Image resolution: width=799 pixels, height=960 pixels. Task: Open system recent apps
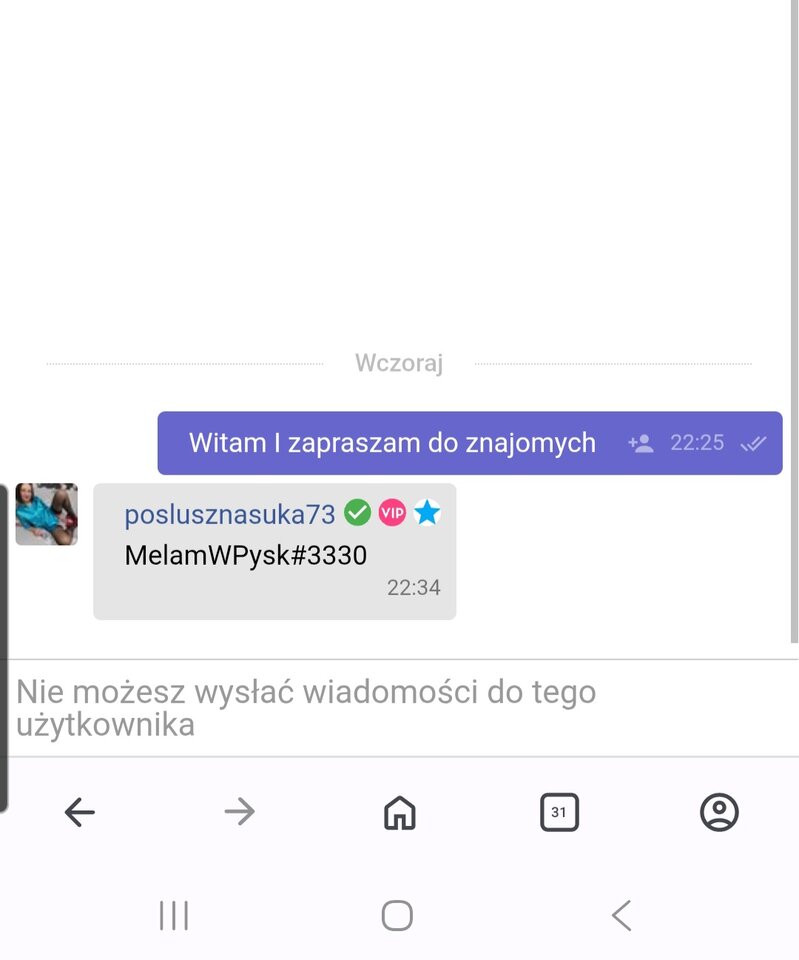[x=174, y=915]
